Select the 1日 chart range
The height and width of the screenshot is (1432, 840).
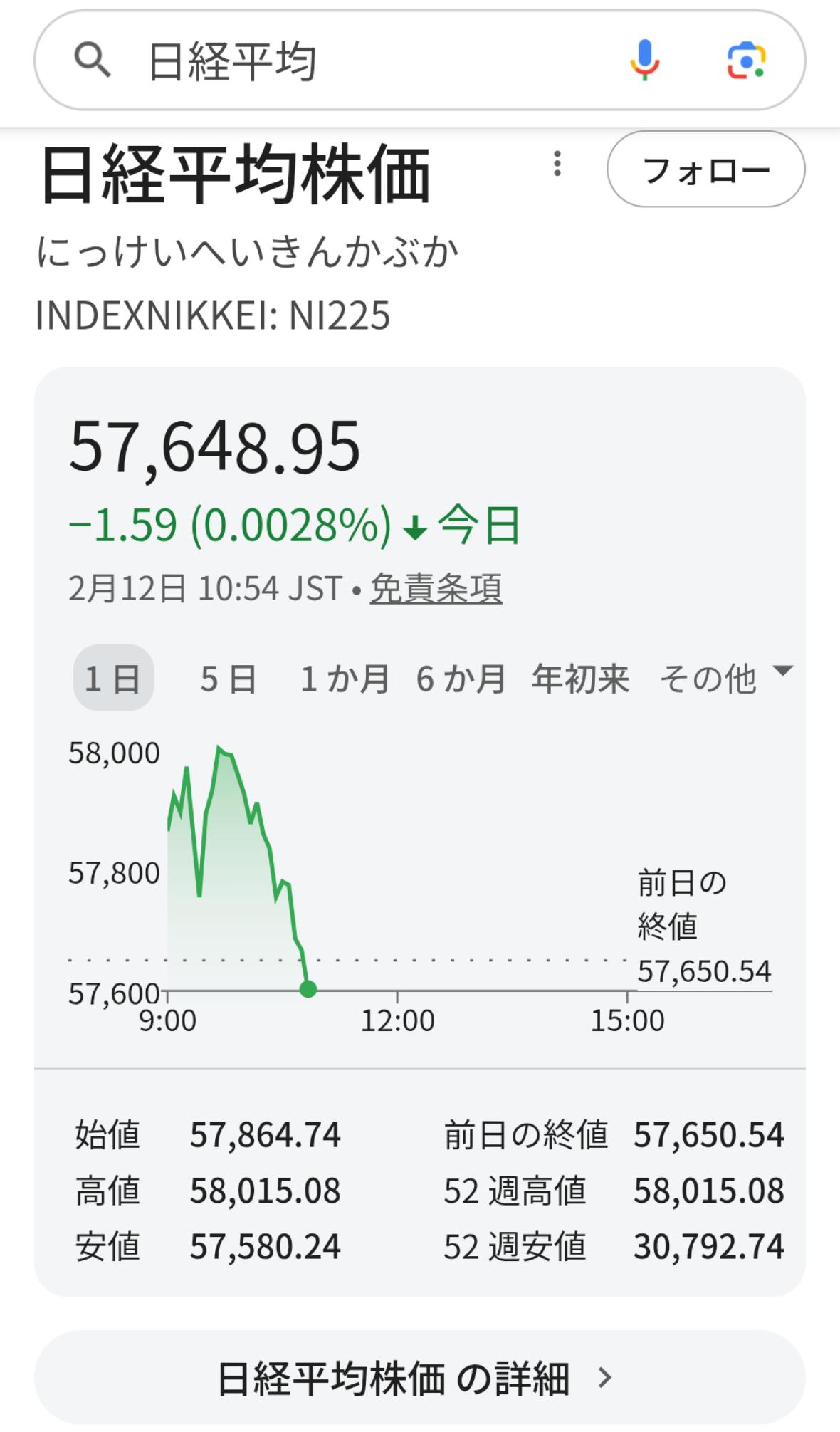click(x=113, y=678)
